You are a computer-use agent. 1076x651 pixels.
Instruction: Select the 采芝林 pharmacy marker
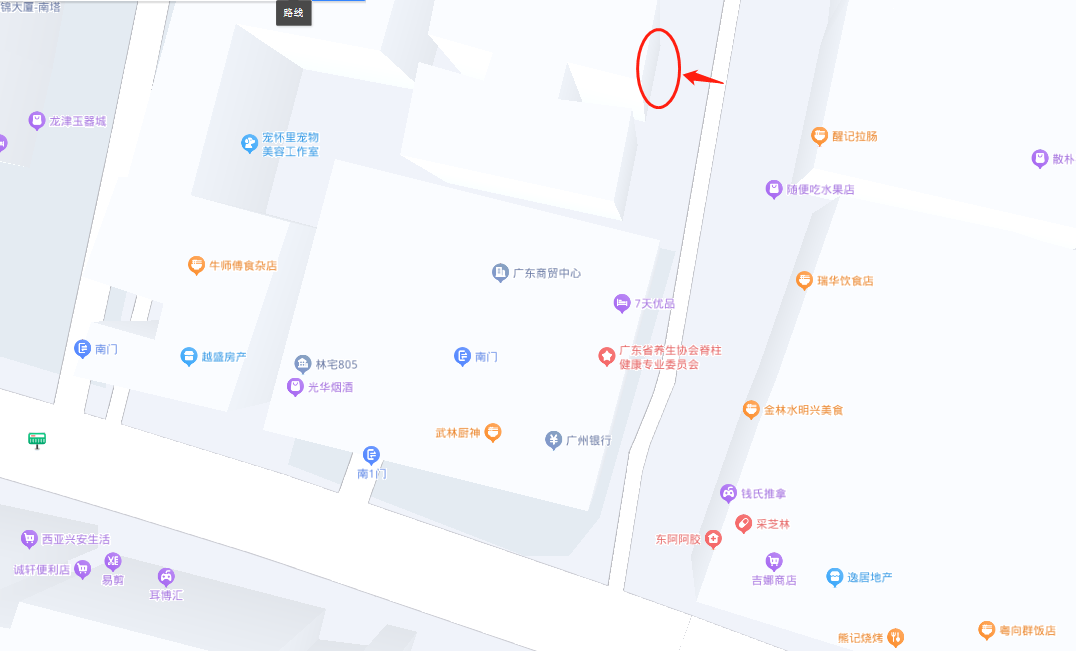pos(743,523)
